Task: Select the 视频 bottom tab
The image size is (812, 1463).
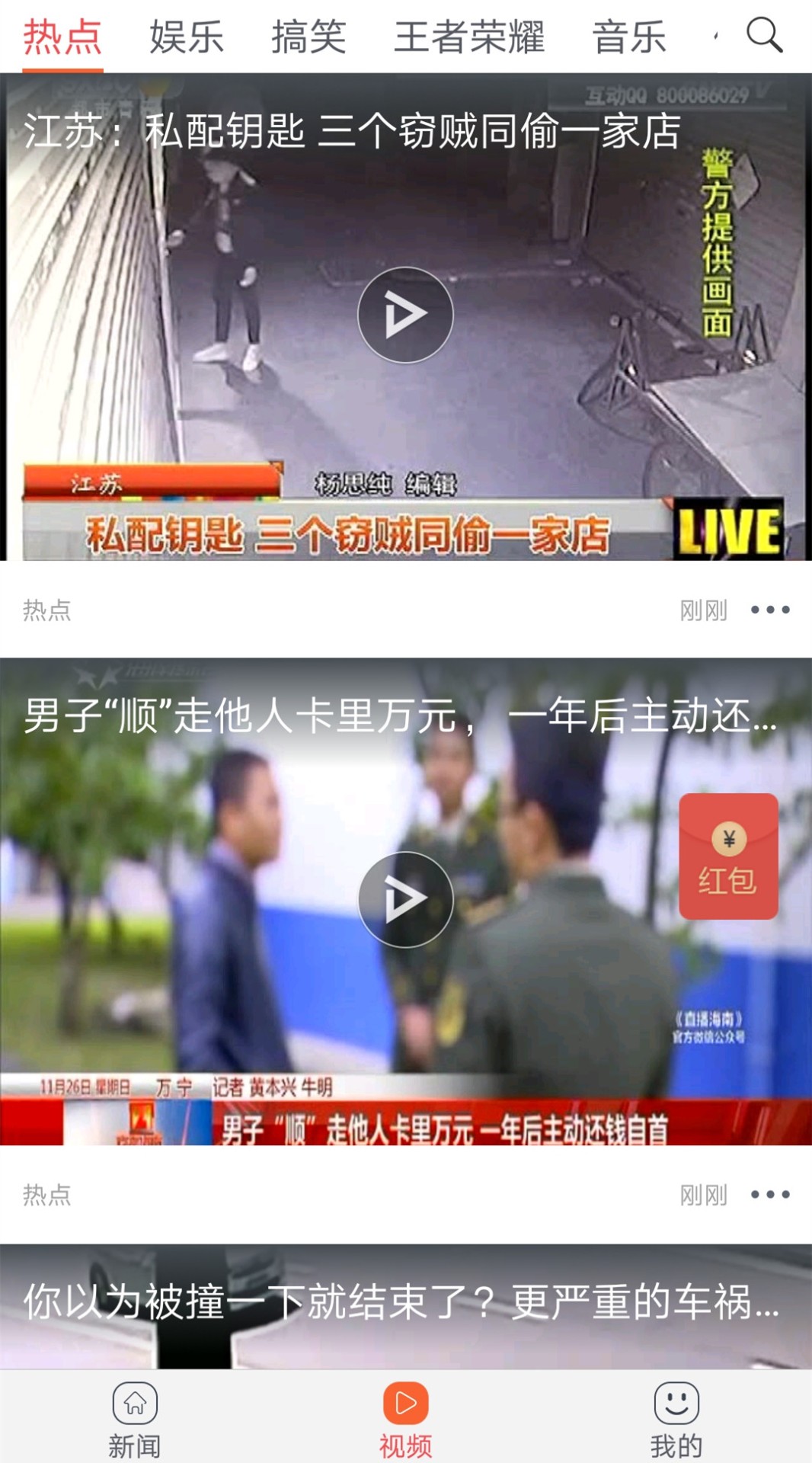Action: tap(405, 1419)
